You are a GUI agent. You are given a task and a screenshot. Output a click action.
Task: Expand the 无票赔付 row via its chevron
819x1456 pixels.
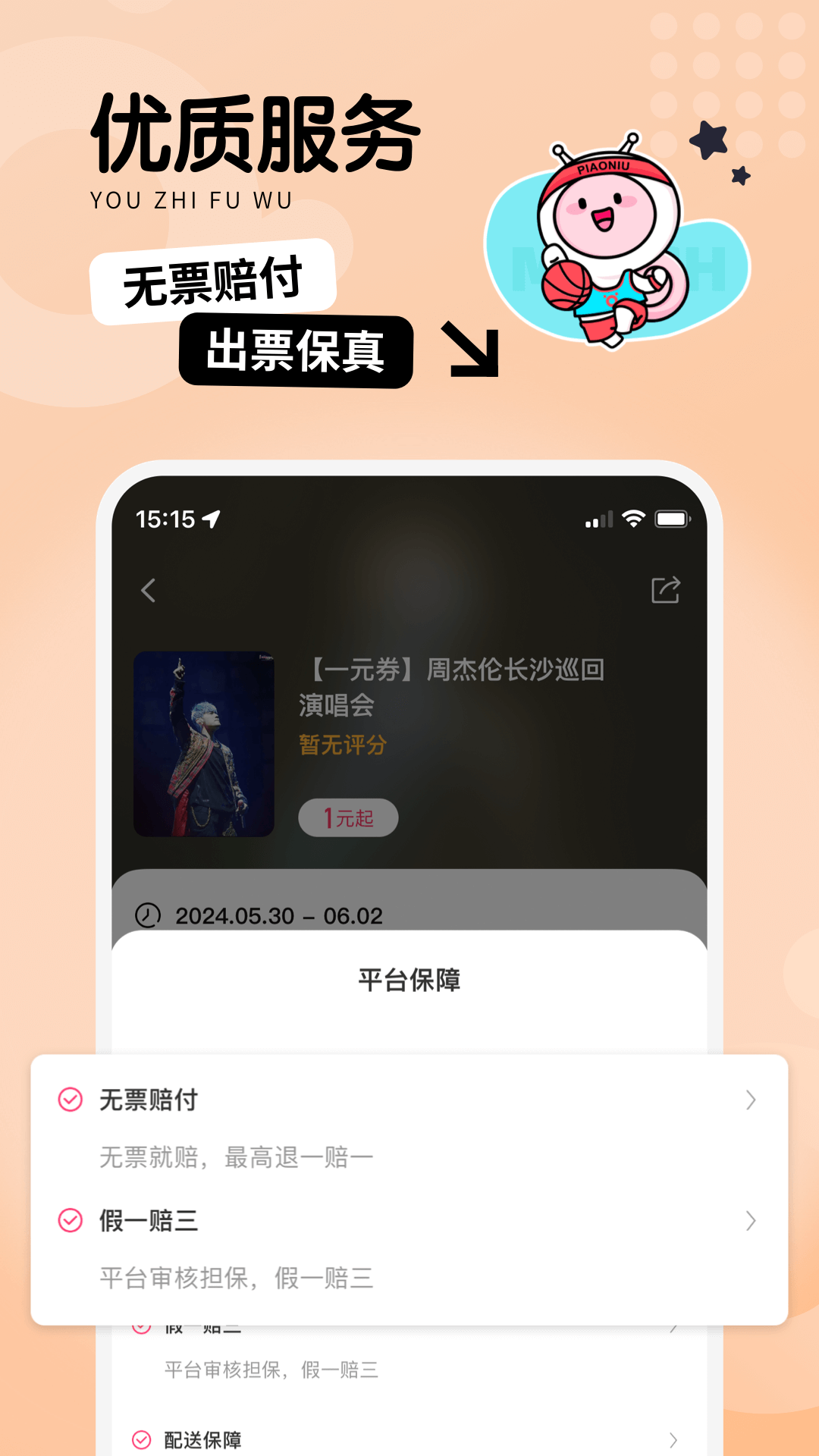click(750, 1098)
